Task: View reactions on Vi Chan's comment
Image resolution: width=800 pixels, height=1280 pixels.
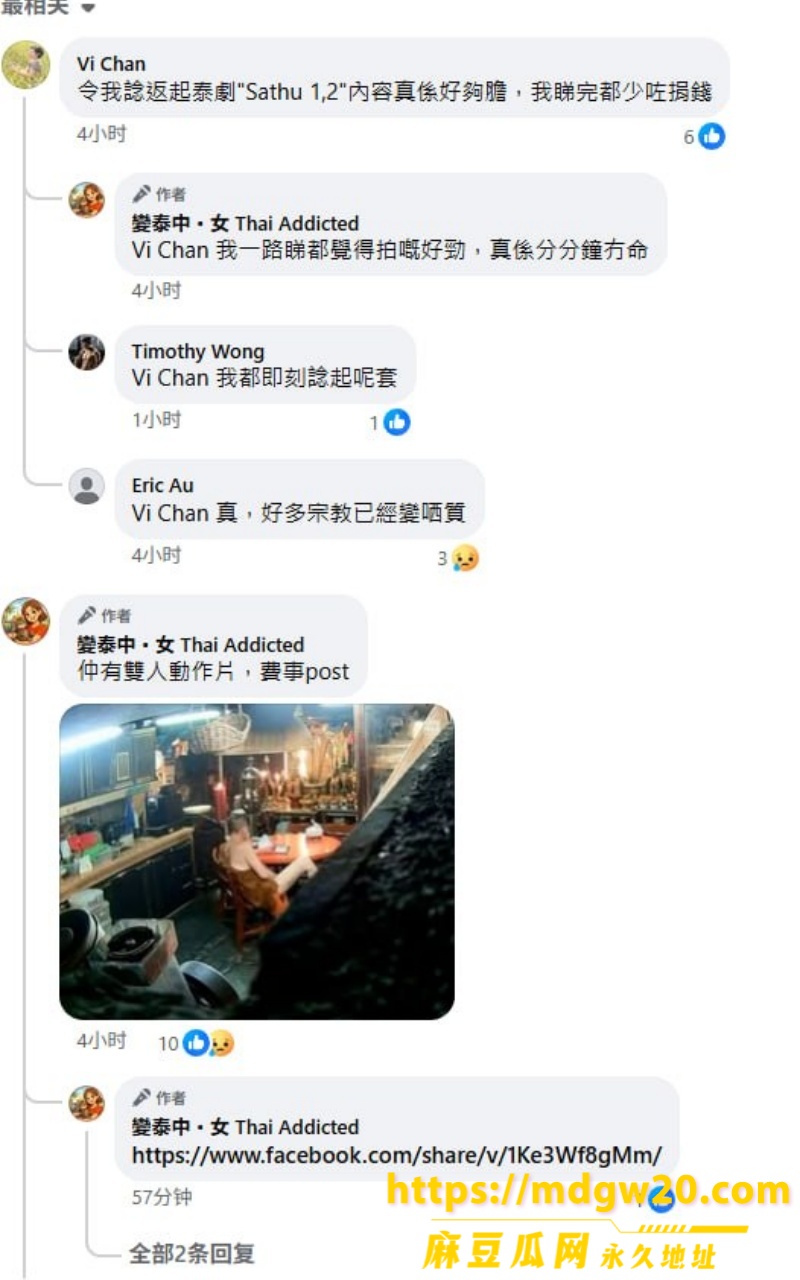Action: click(704, 136)
